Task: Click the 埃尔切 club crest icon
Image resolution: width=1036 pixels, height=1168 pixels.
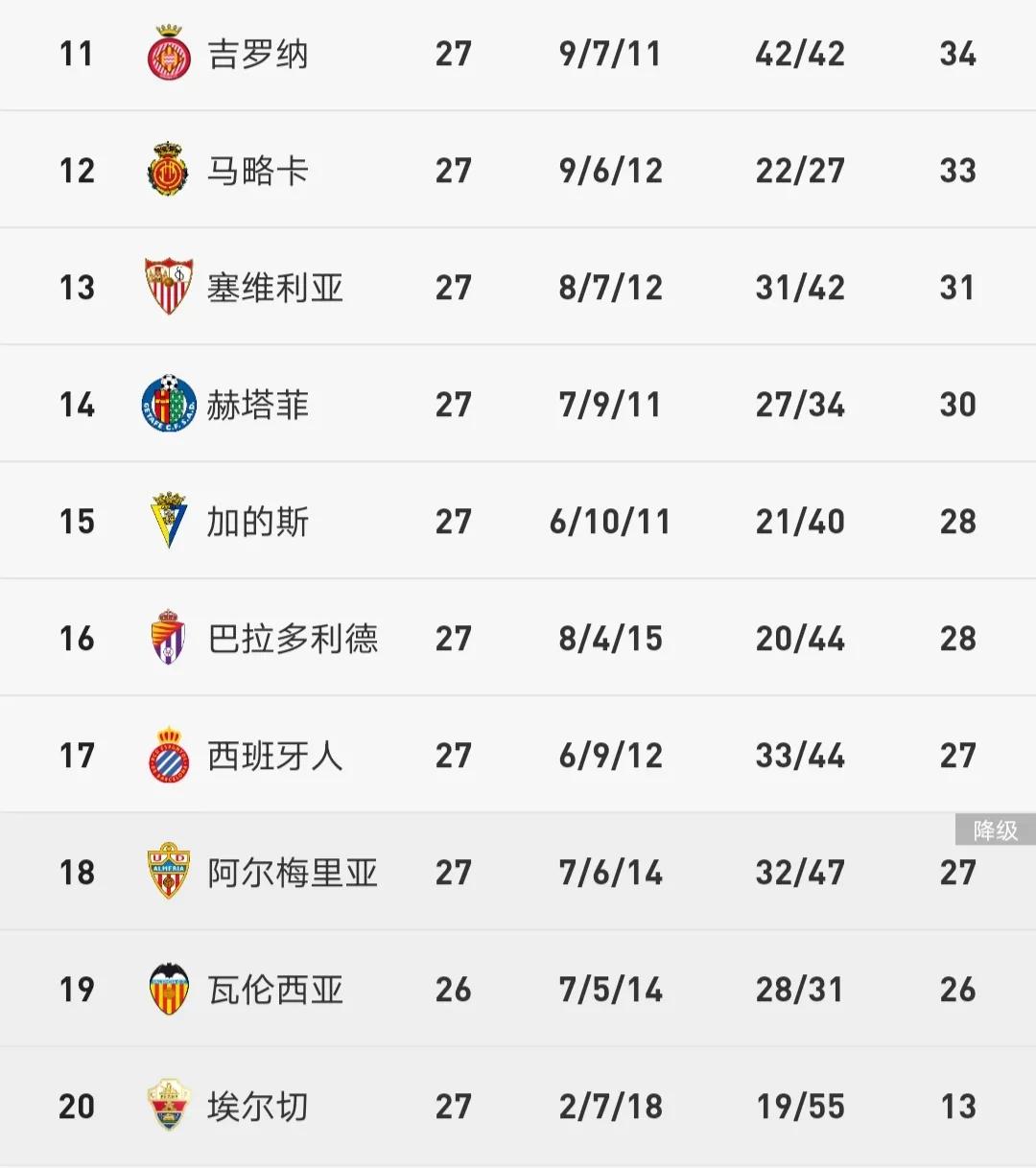Action: pyautogui.click(x=169, y=1105)
